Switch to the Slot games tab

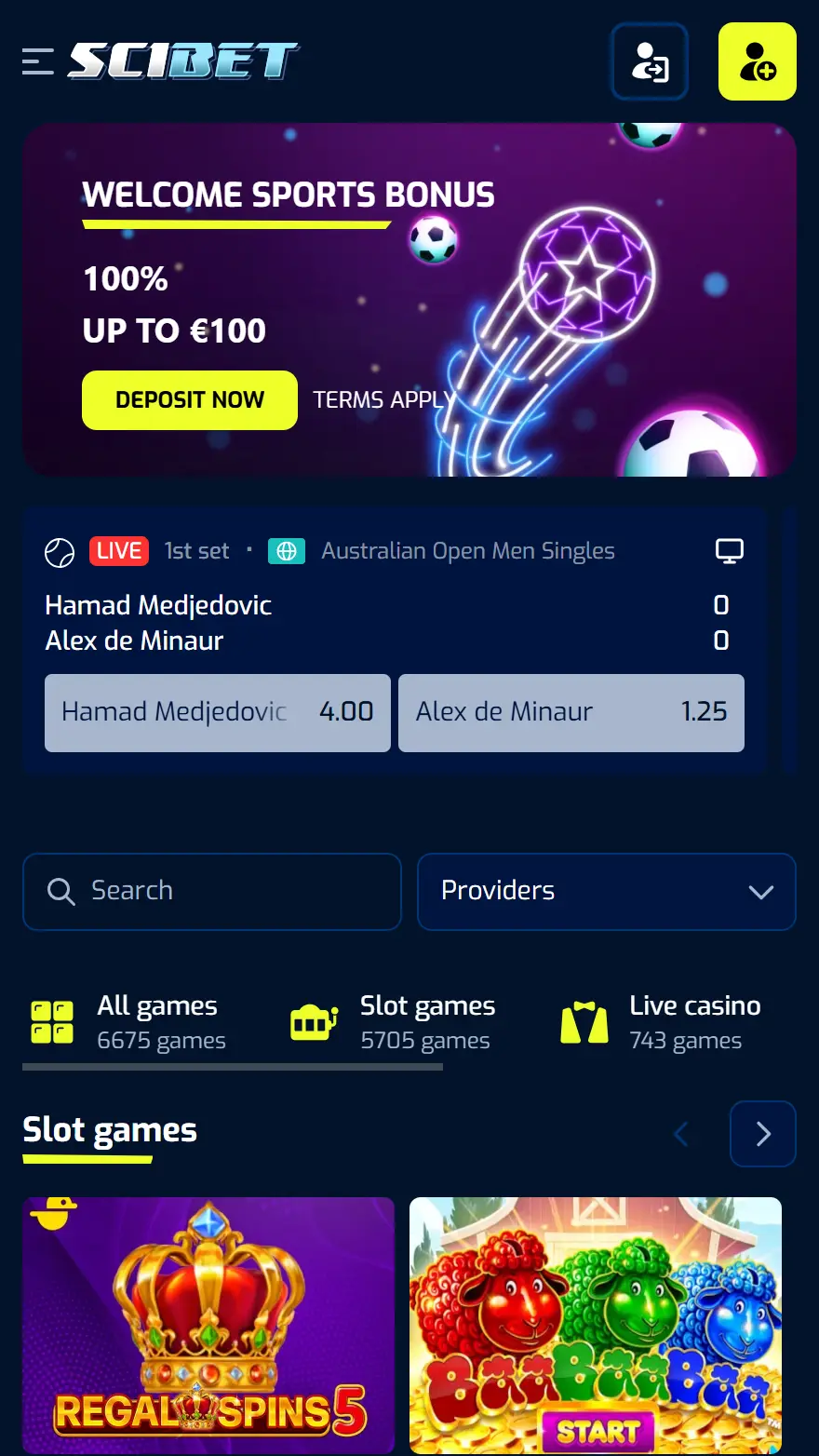394,1022
